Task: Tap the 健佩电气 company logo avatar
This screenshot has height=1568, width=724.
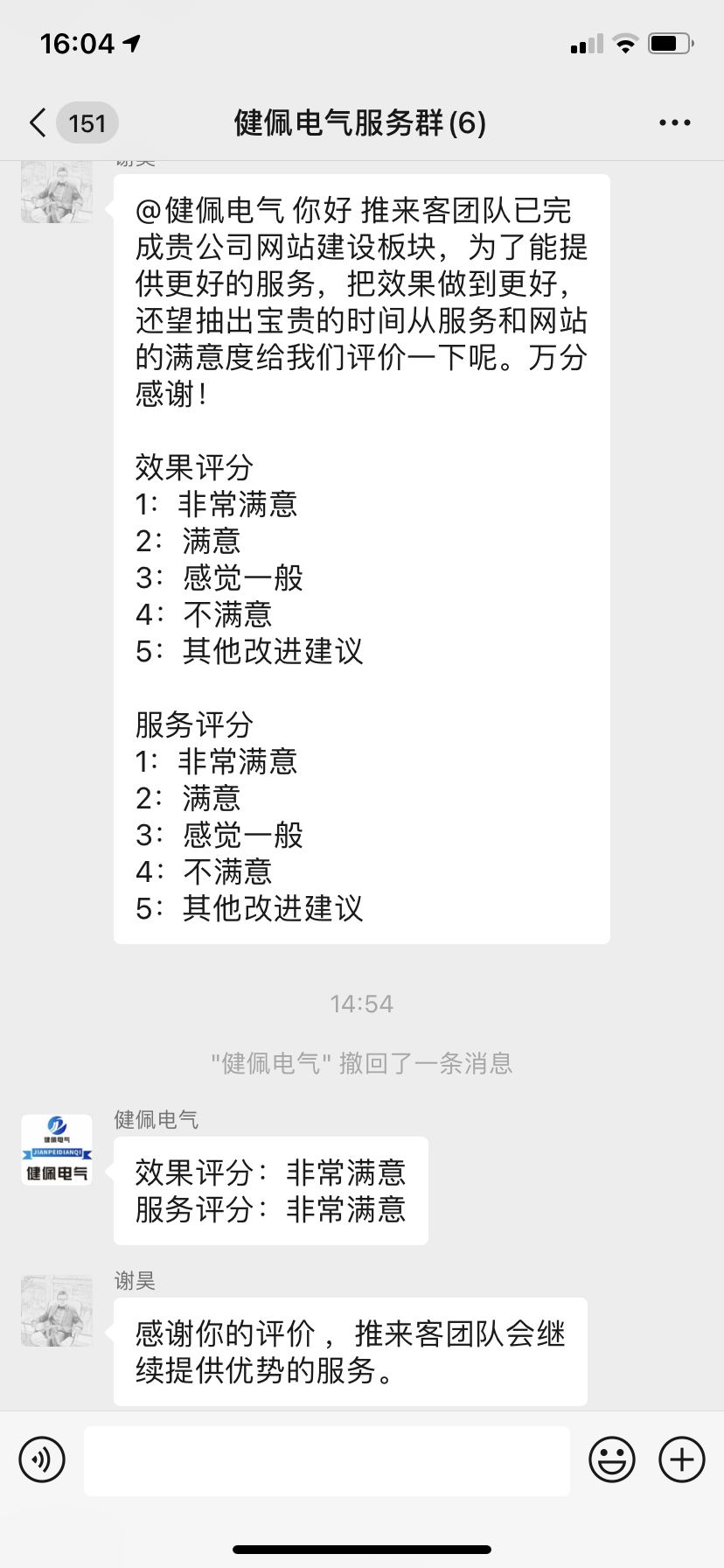Action: [x=56, y=1149]
